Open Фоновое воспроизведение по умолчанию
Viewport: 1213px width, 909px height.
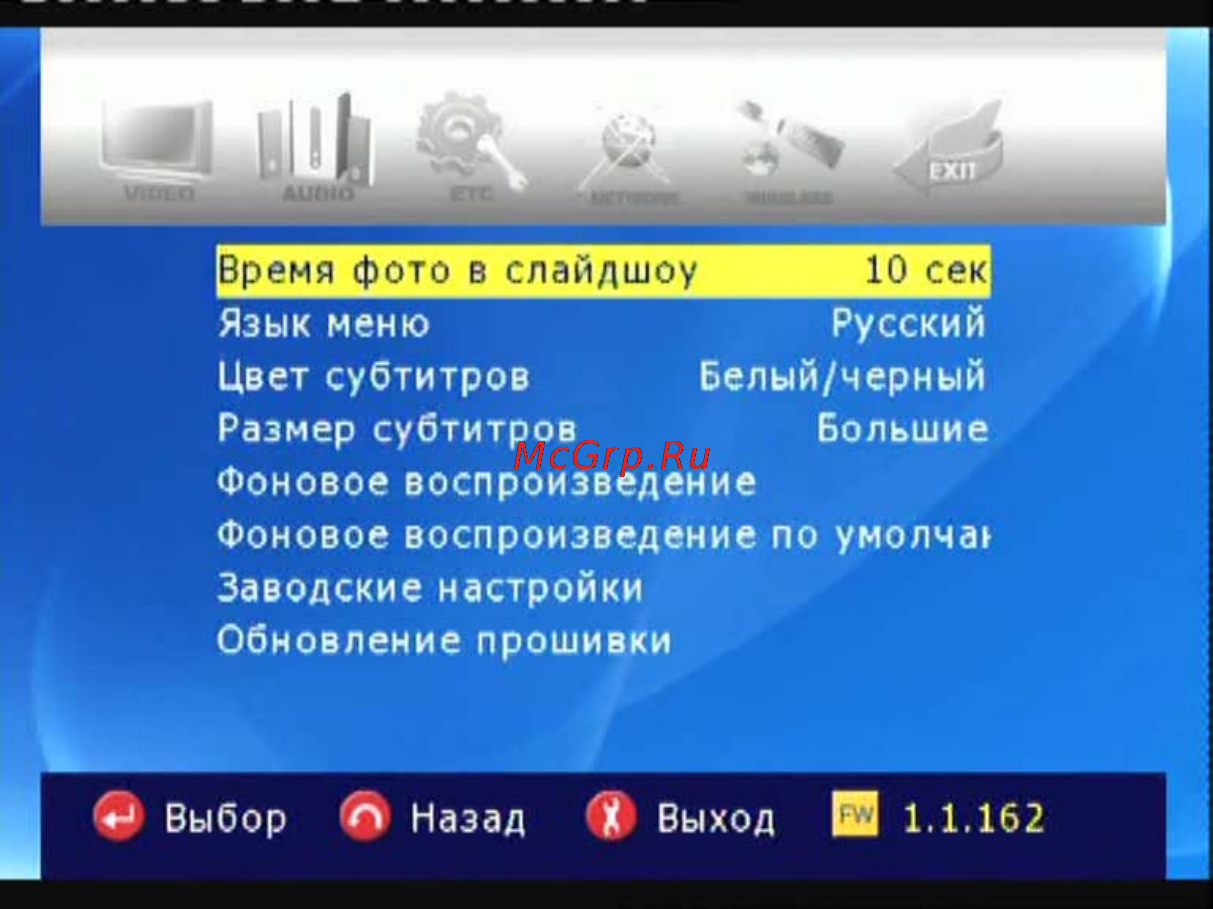[x=602, y=535]
